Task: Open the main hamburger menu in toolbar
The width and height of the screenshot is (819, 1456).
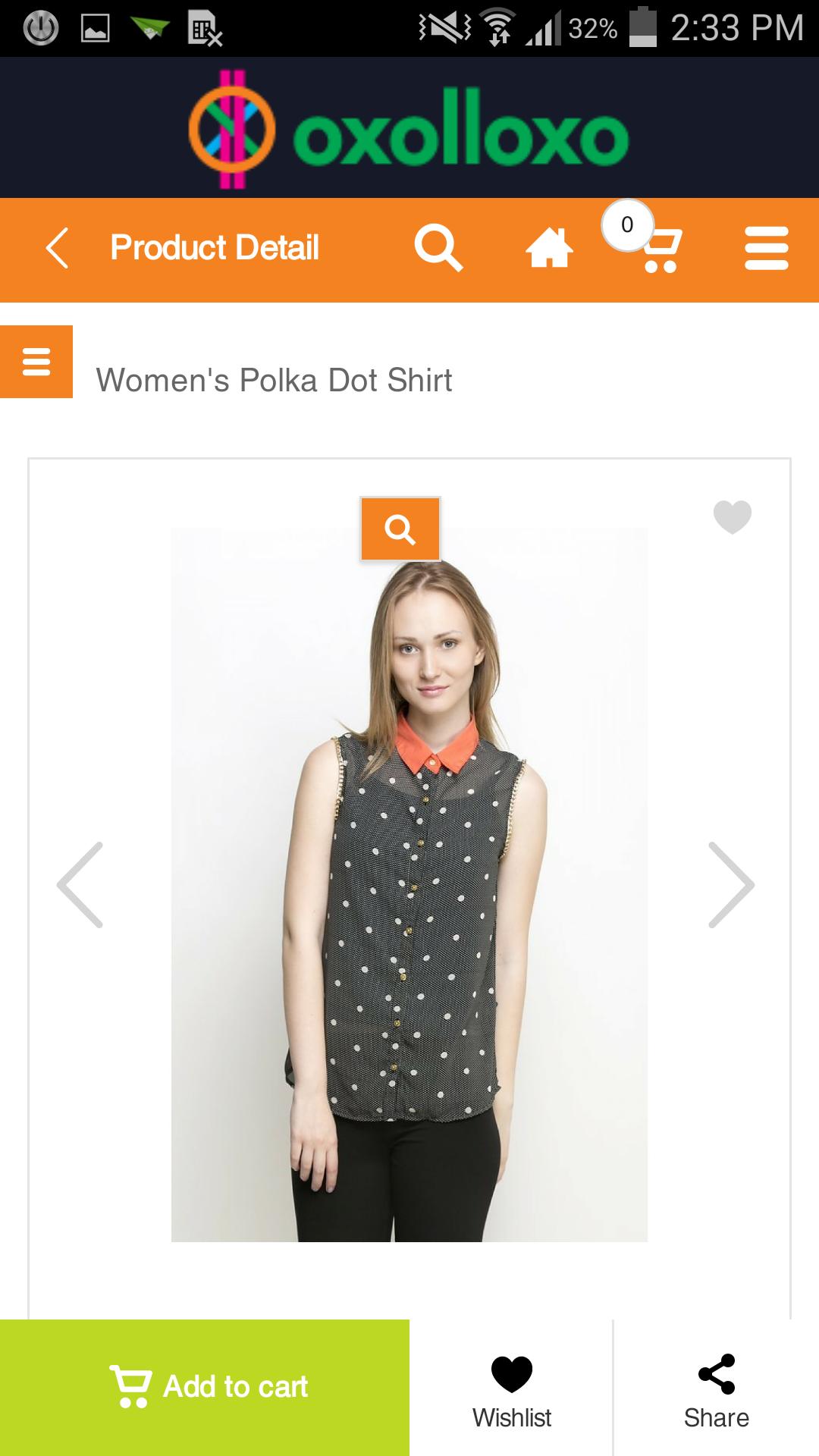Action: tap(767, 248)
